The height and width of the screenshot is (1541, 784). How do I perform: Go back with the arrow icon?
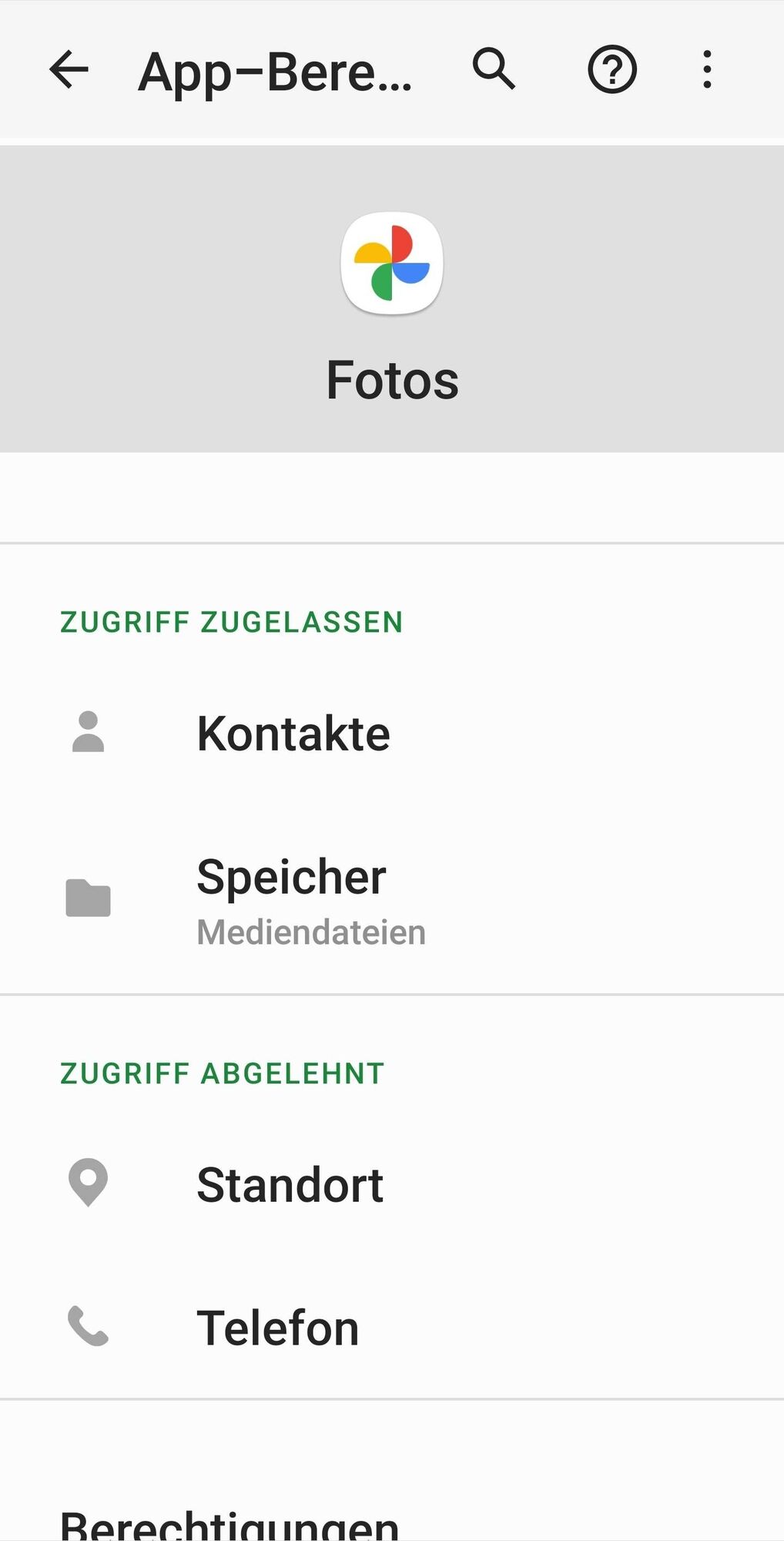(x=69, y=70)
